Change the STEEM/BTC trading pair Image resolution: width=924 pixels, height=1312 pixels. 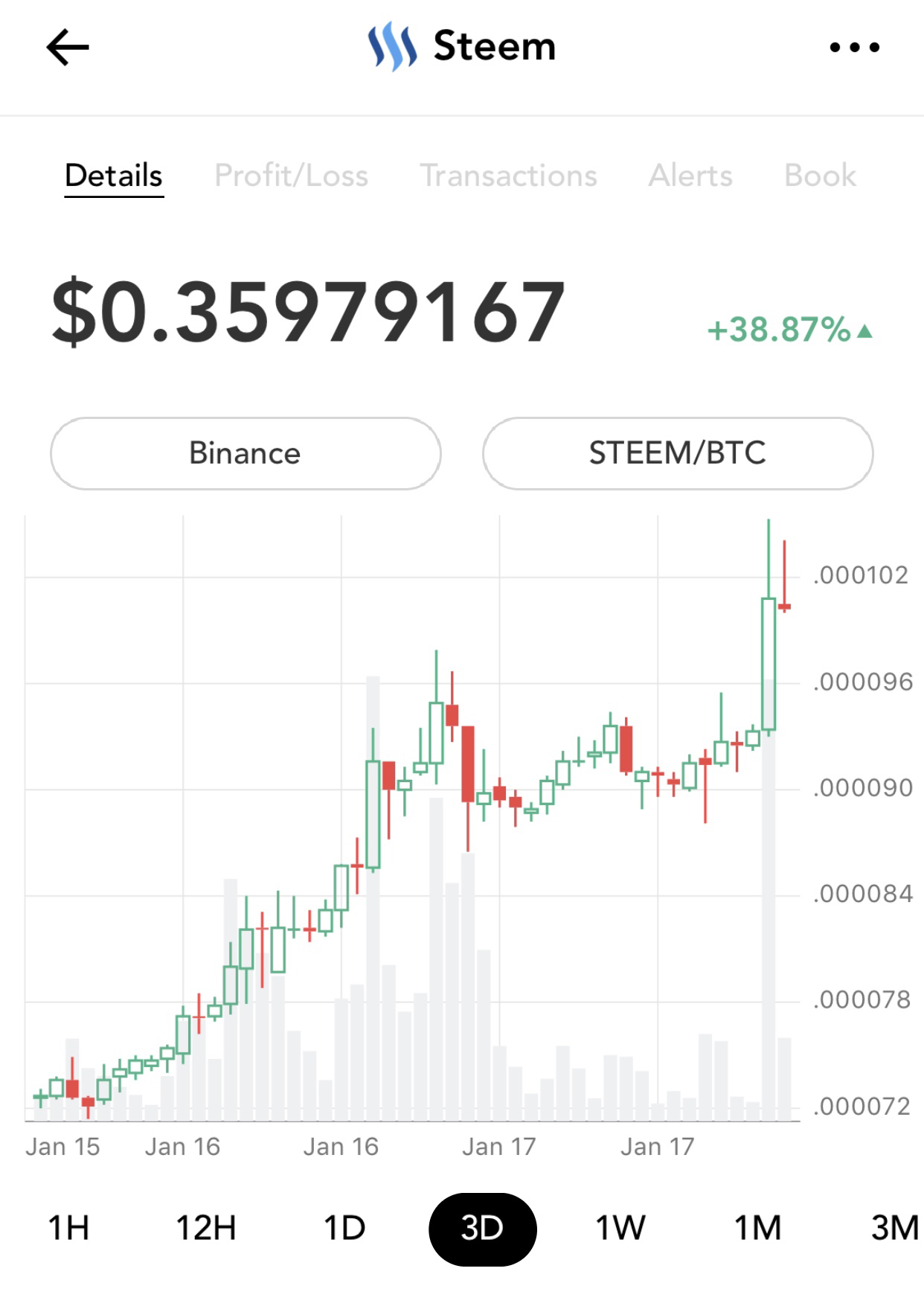(677, 453)
